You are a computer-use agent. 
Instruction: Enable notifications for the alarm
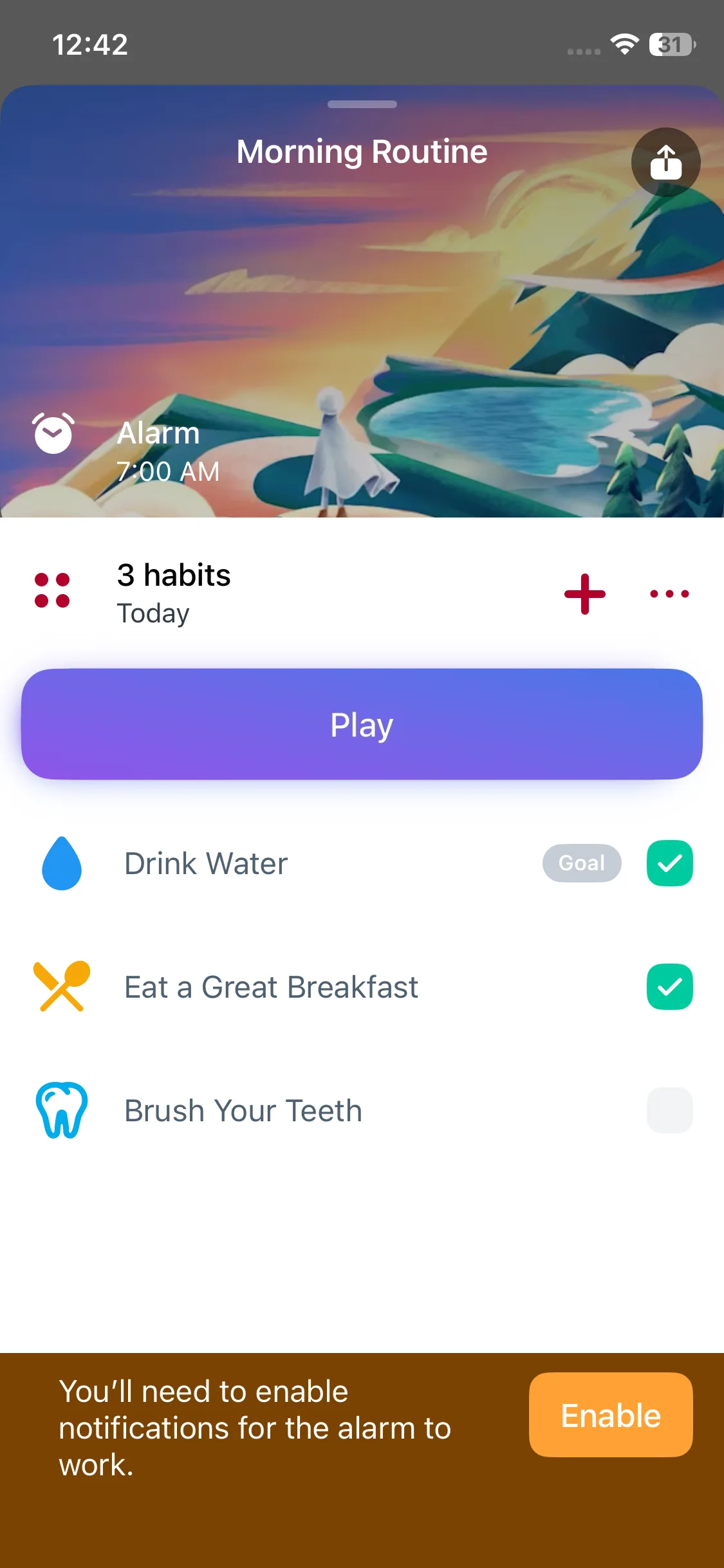[610, 1415]
